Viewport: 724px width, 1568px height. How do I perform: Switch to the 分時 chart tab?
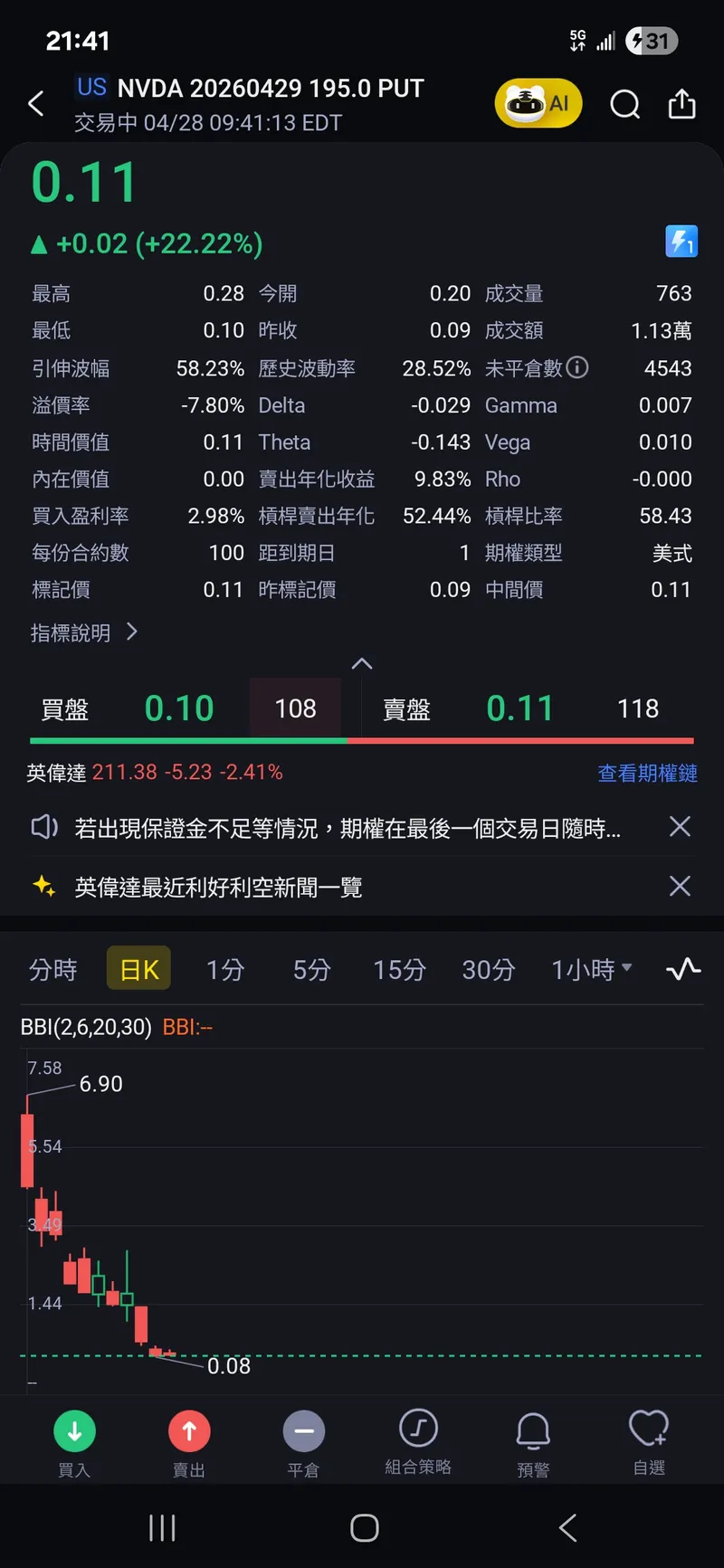(53, 970)
